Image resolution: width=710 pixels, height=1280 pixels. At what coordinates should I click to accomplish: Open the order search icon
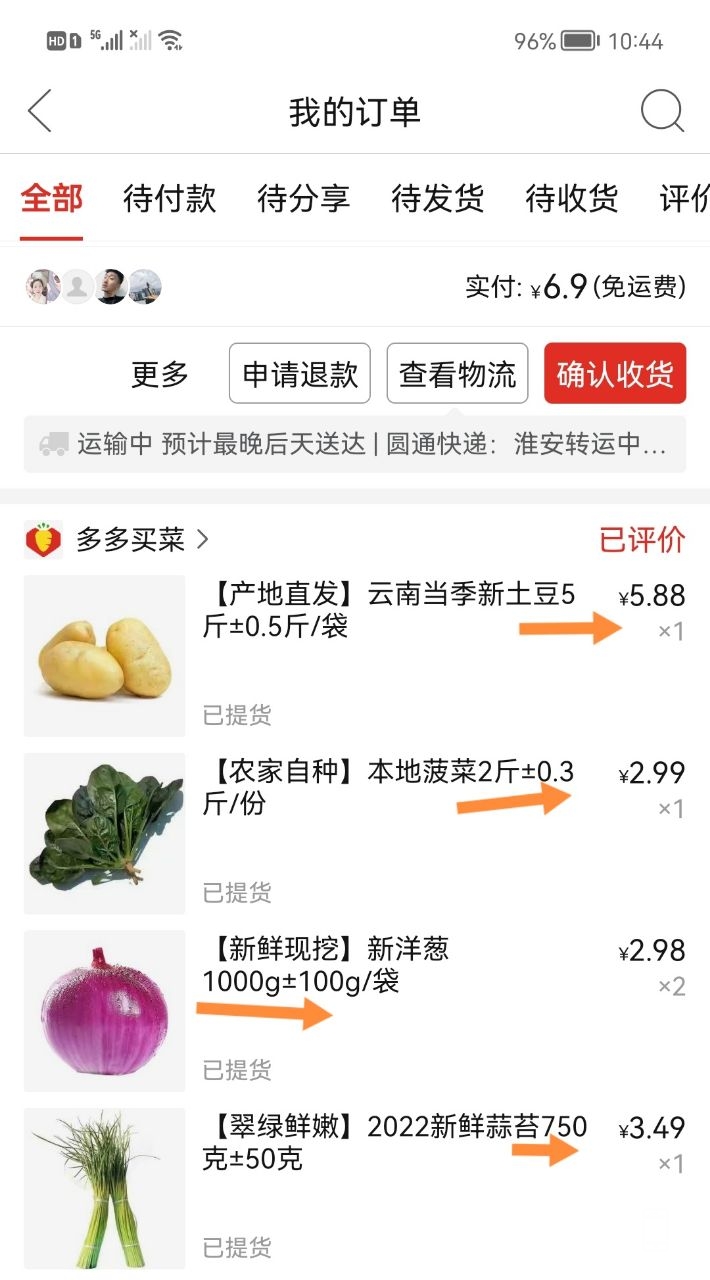coord(662,111)
